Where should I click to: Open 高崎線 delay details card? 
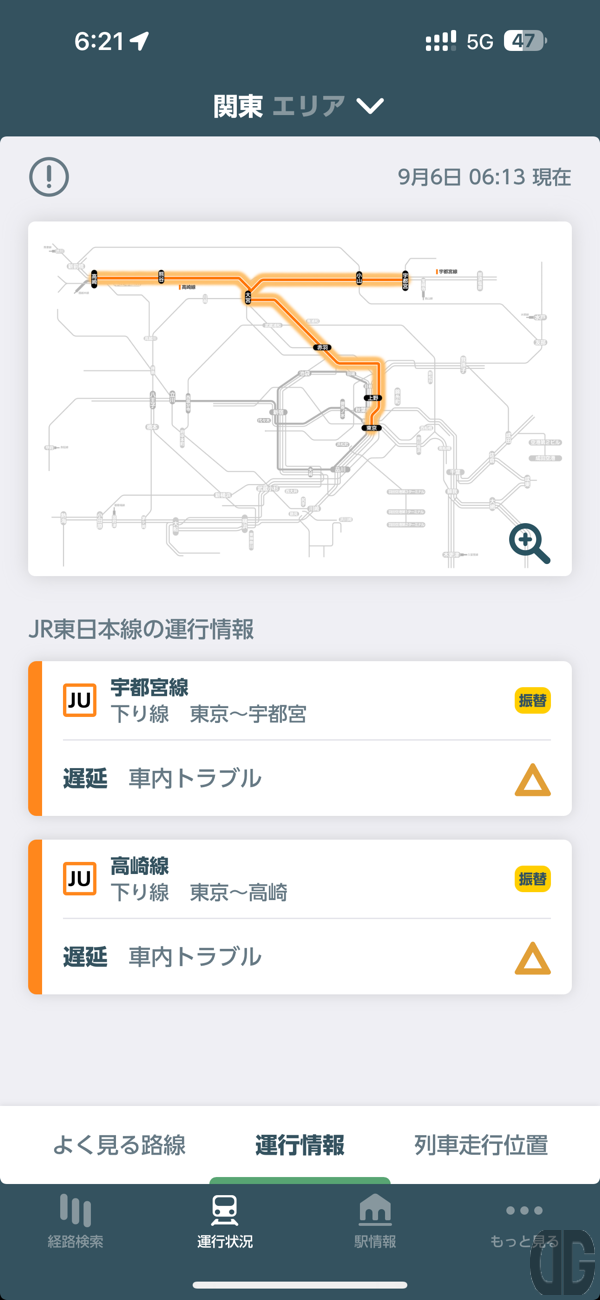(300, 917)
